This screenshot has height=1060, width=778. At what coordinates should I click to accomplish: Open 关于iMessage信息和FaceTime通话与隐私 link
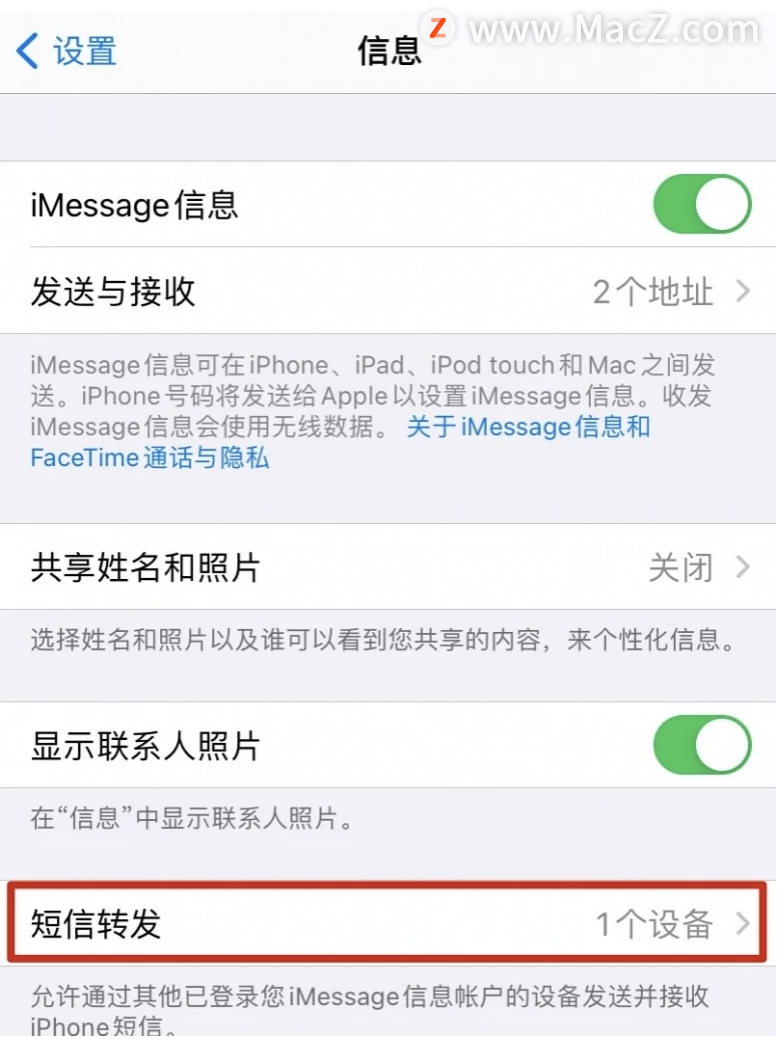(527, 428)
